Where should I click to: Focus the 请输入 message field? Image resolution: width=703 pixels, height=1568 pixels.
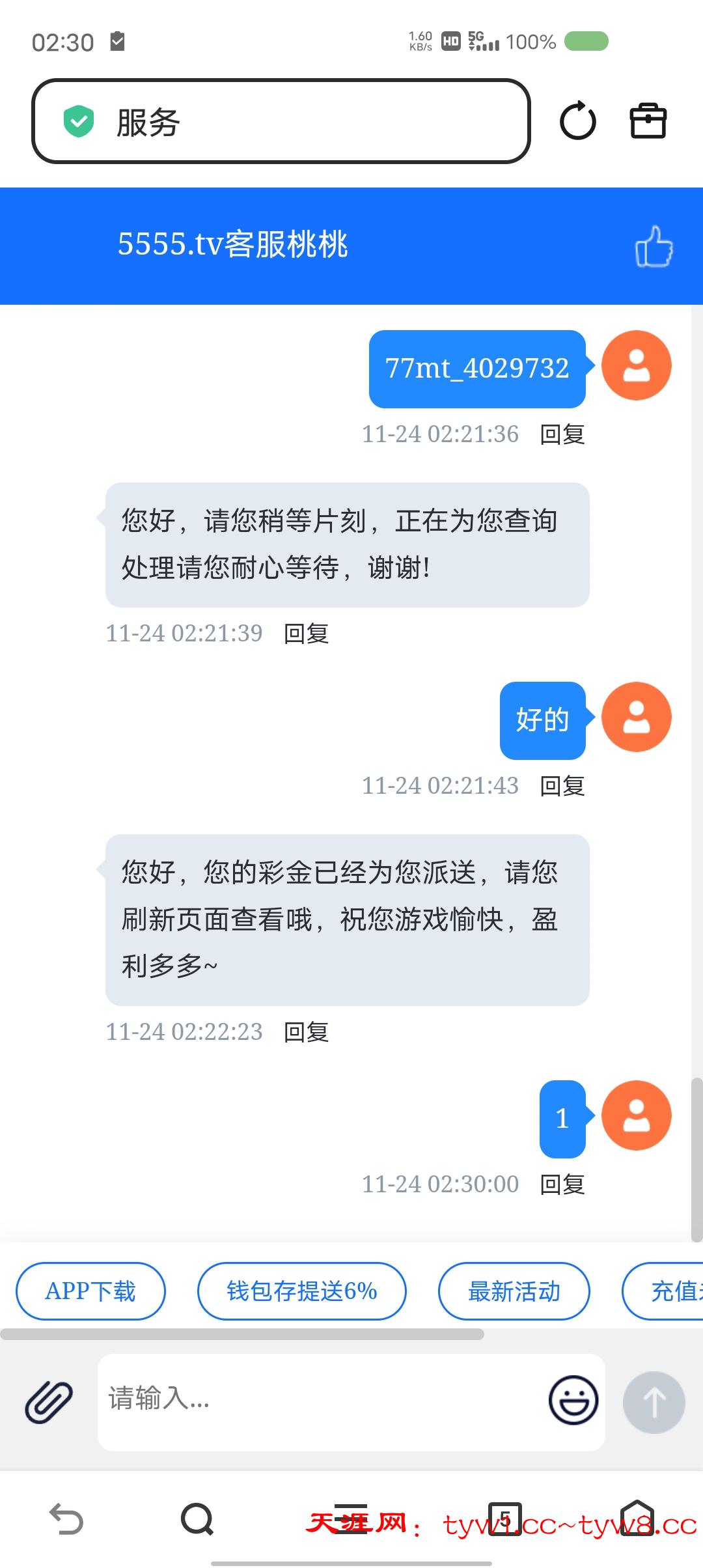pyautogui.click(x=319, y=1400)
